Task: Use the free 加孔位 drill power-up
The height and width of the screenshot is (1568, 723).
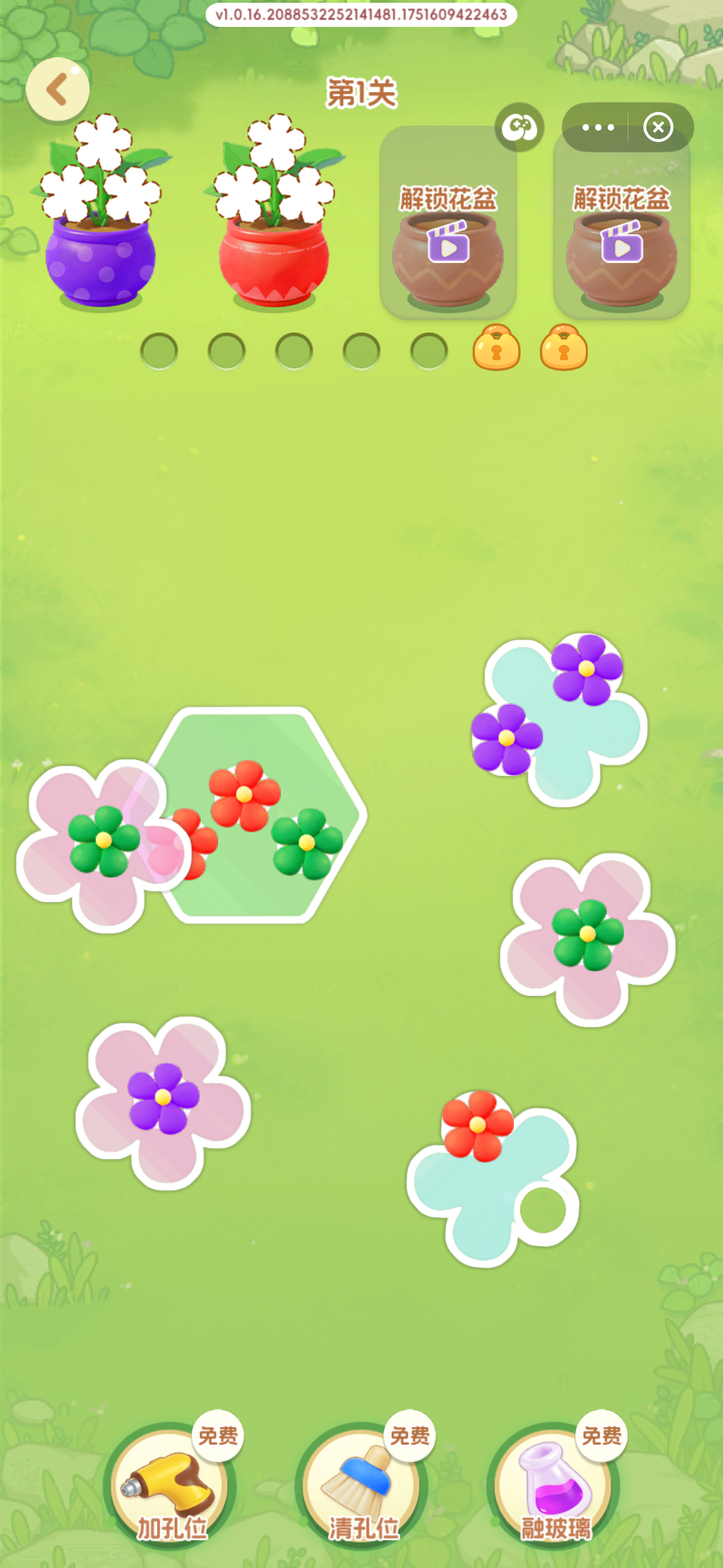Action: [x=171, y=1488]
